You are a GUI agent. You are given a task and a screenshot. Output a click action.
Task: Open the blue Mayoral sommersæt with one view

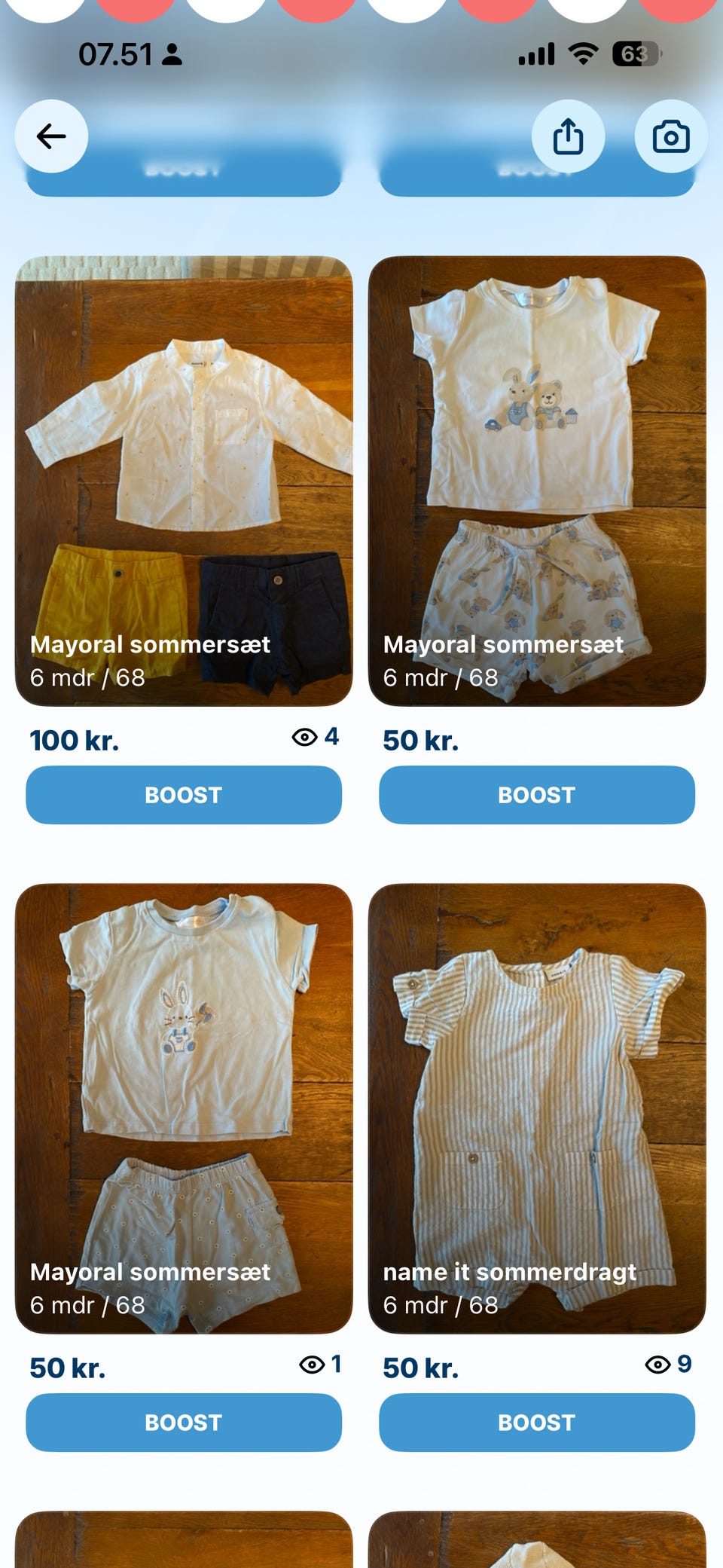[x=184, y=1108]
